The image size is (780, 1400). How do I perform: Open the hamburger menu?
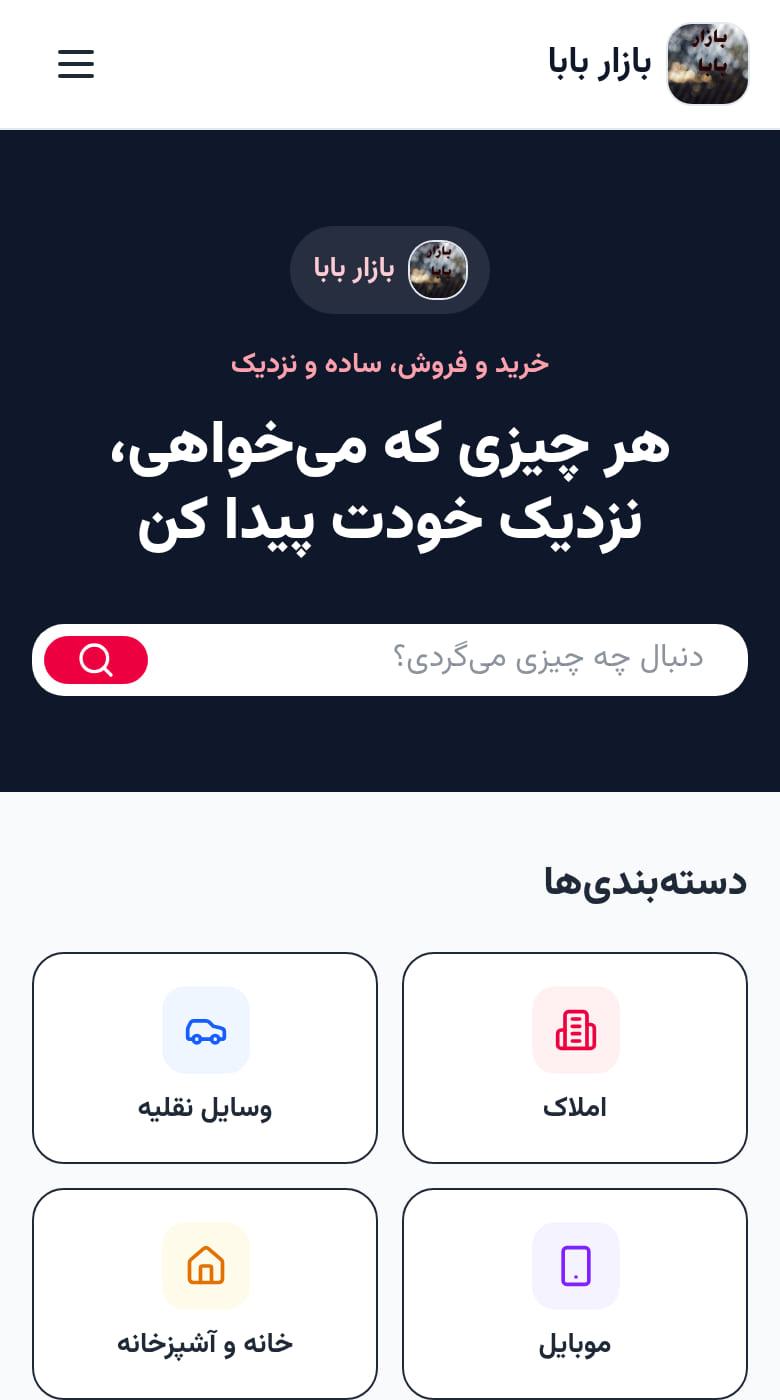[x=76, y=64]
